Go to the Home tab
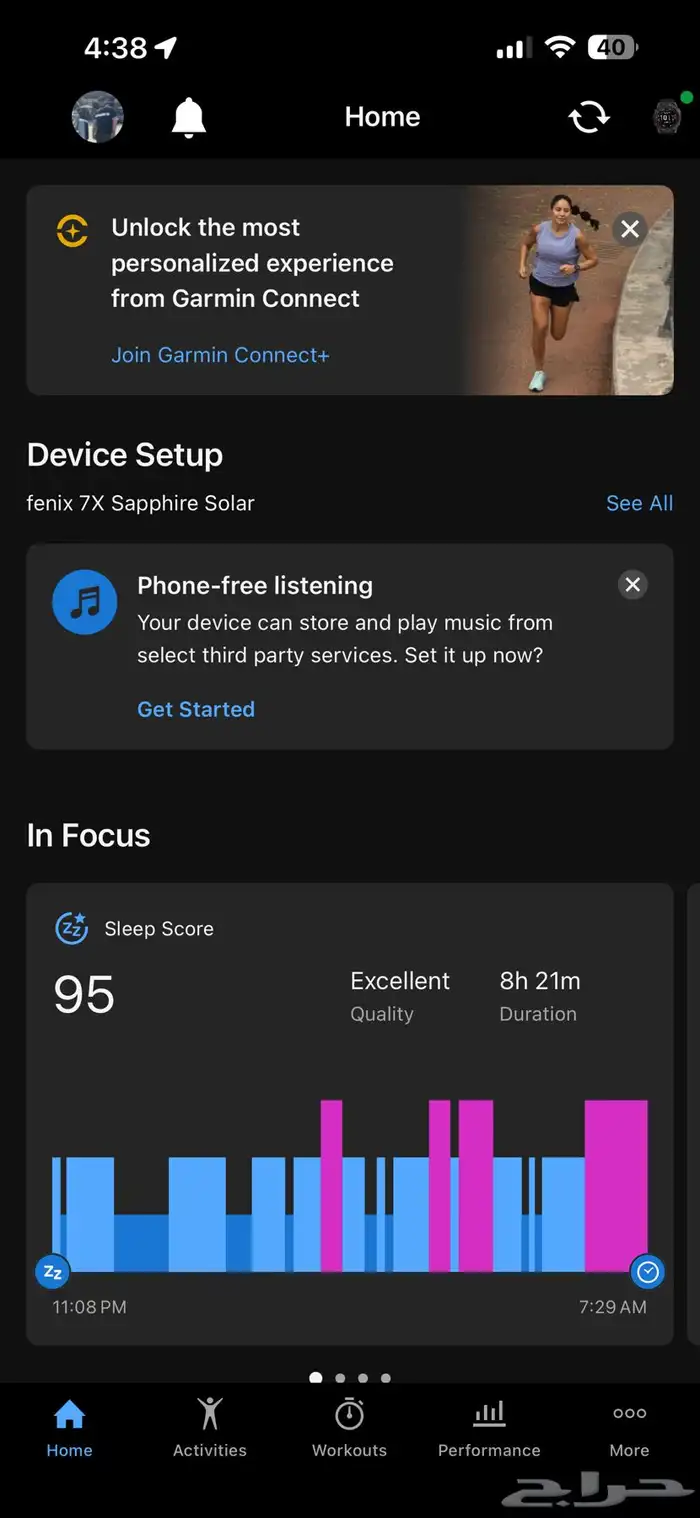Image resolution: width=700 pixels, height=1518 pixels. tap(69, 1428)
